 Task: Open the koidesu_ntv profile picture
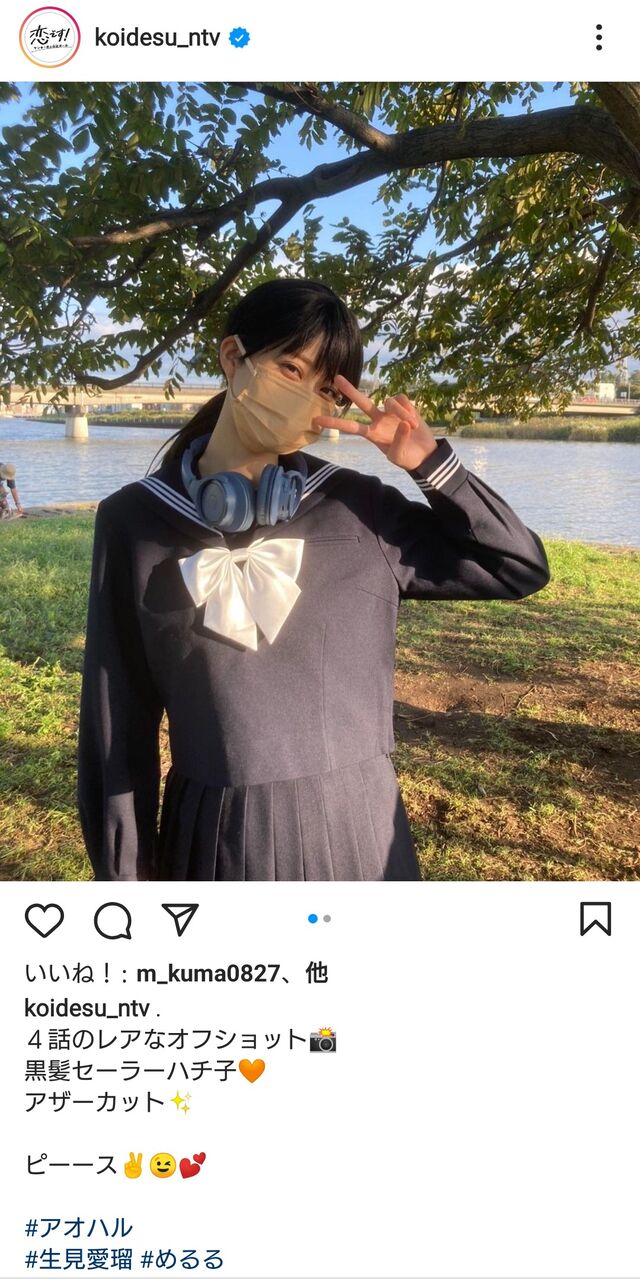click(49, 38)
